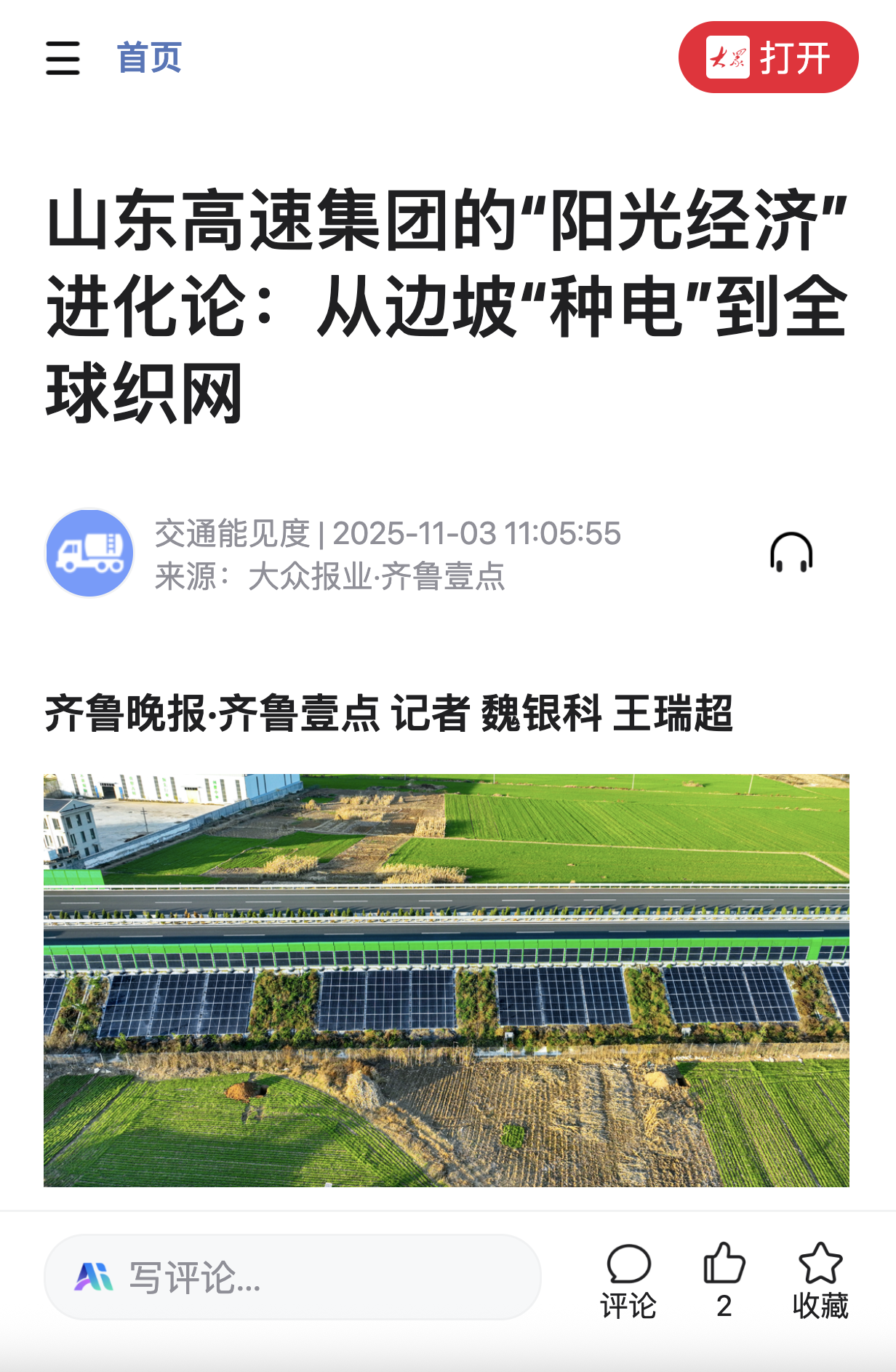Listen to article via headphone icon
896x1372 pixels.
coord(791,553)
